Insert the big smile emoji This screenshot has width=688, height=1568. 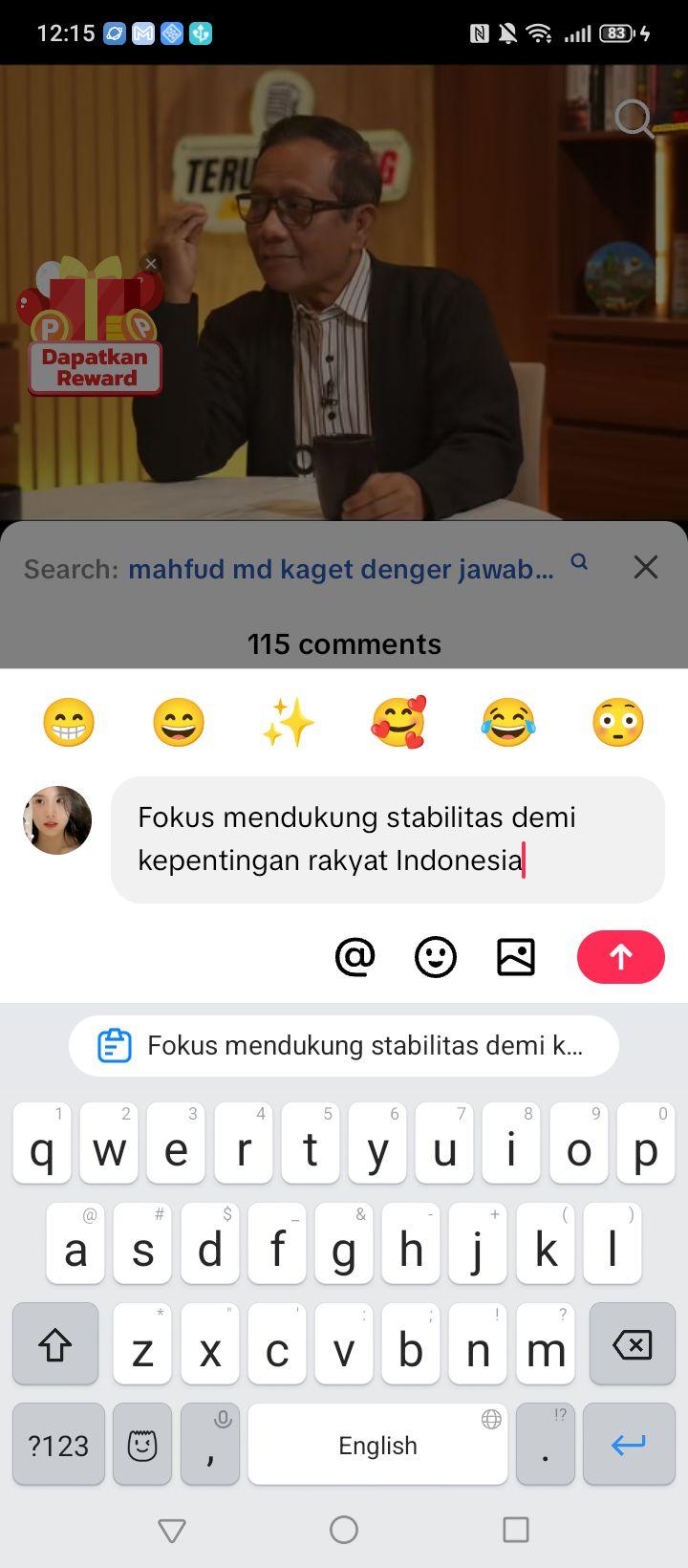click(x=179, y=722)
